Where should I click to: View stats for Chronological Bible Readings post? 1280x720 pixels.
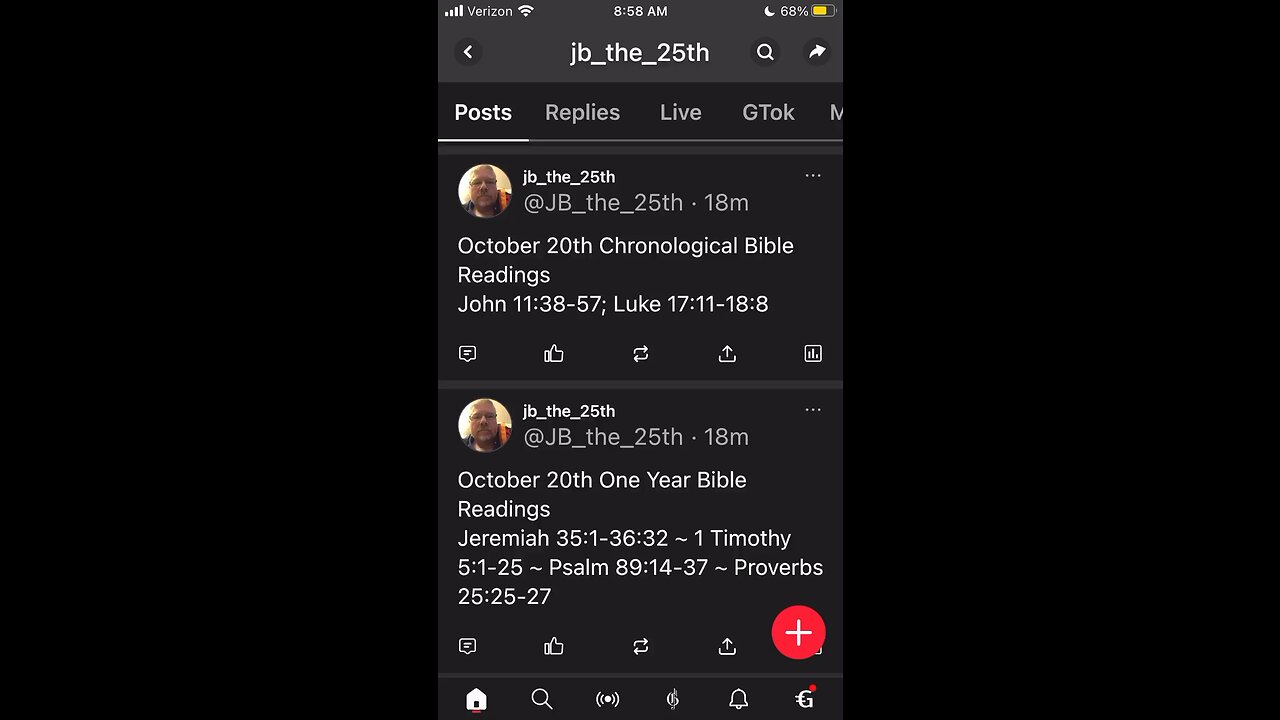tap(813, 354)
